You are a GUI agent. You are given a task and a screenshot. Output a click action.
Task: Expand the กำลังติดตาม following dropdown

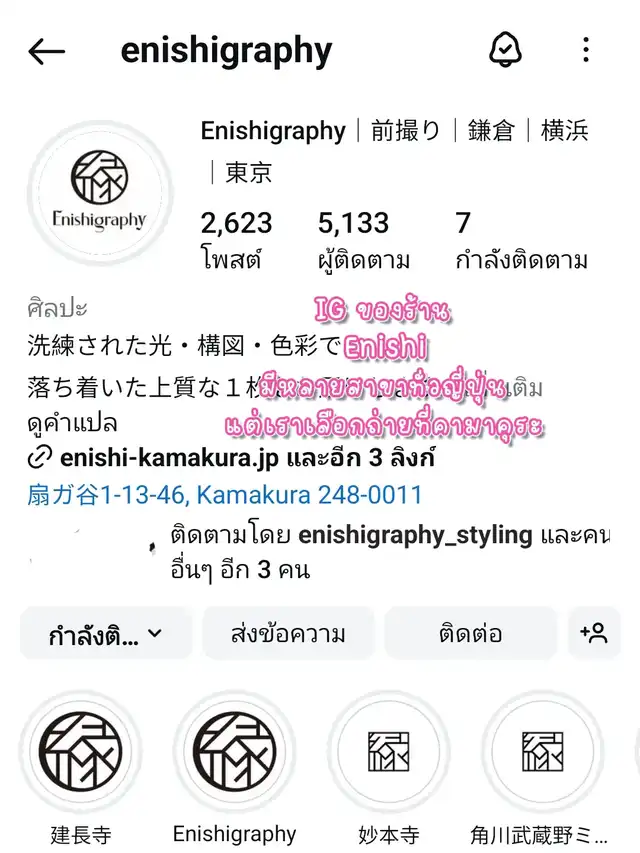(x=105, y=634)
